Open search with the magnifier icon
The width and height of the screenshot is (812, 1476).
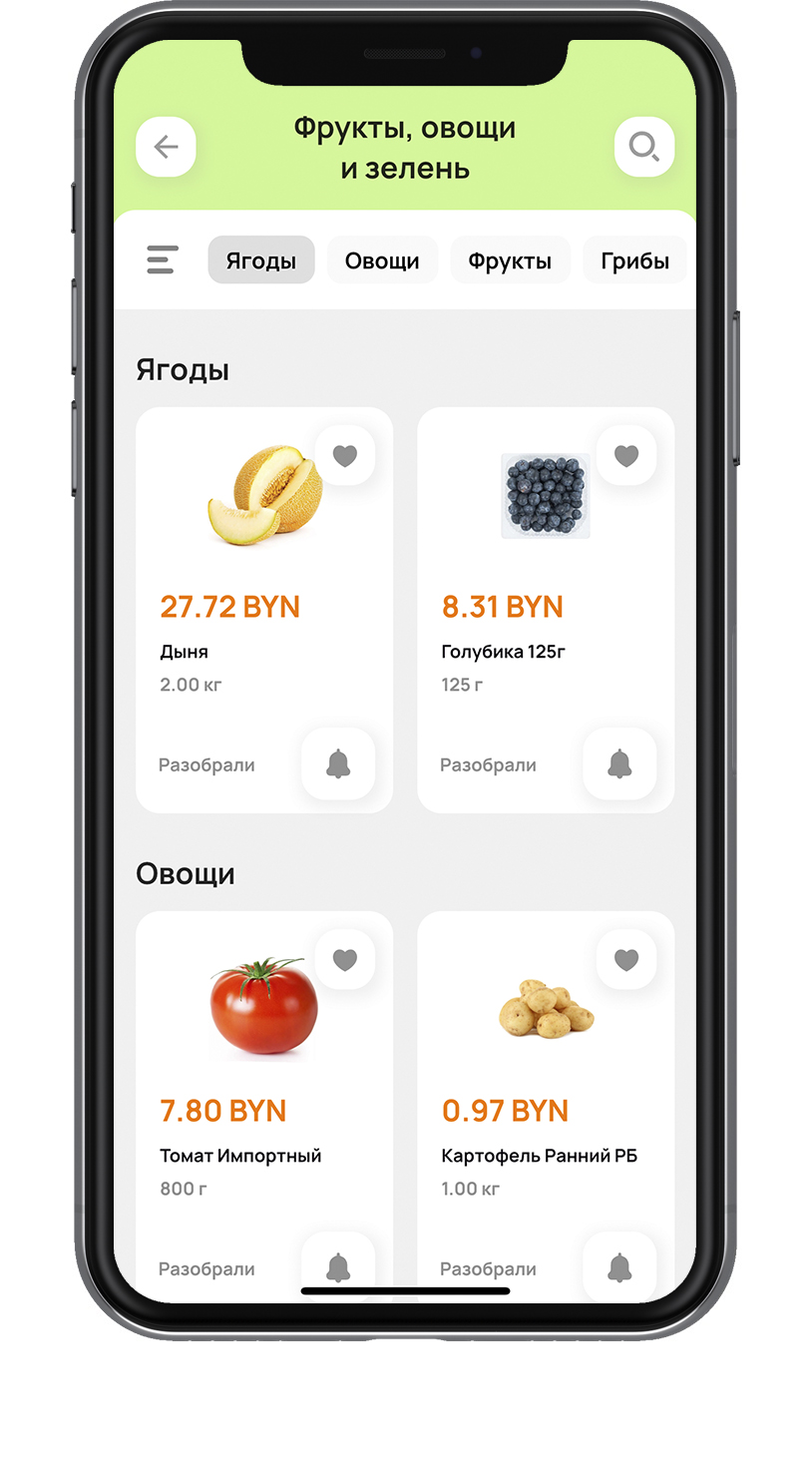644,147
